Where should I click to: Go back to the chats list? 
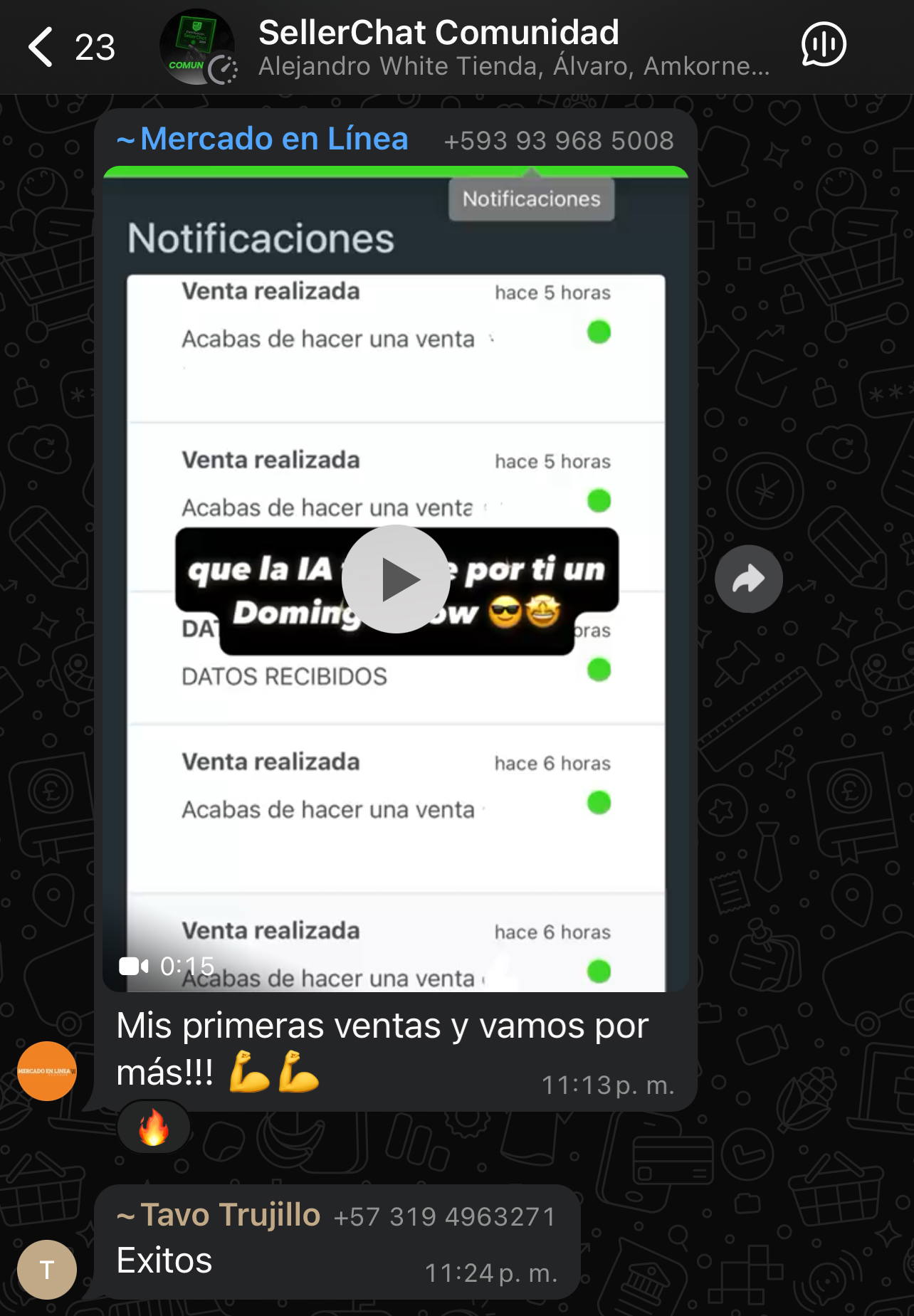41,47
